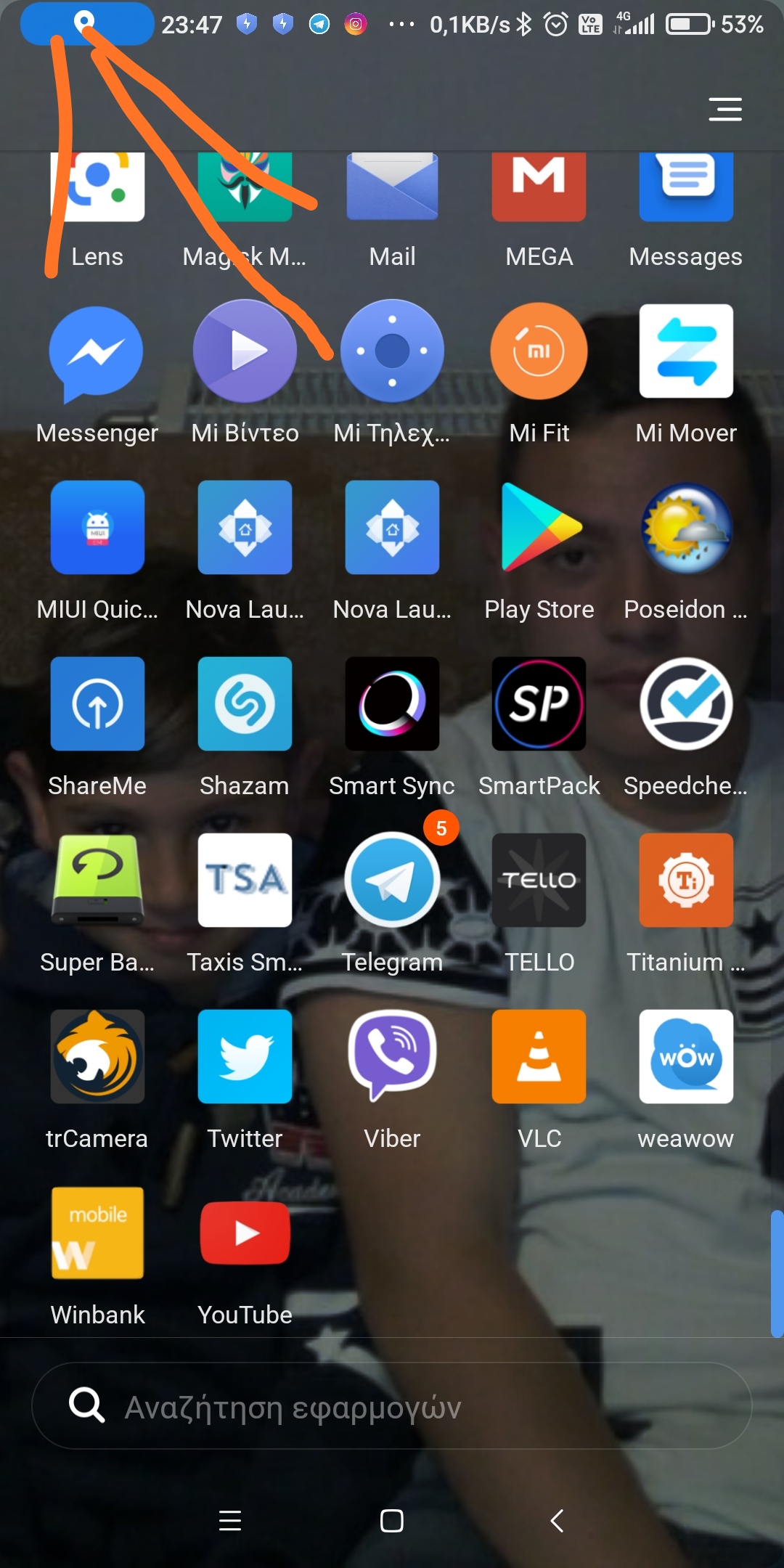
Task: Launch ShareMe
Action: click(97, 703)
